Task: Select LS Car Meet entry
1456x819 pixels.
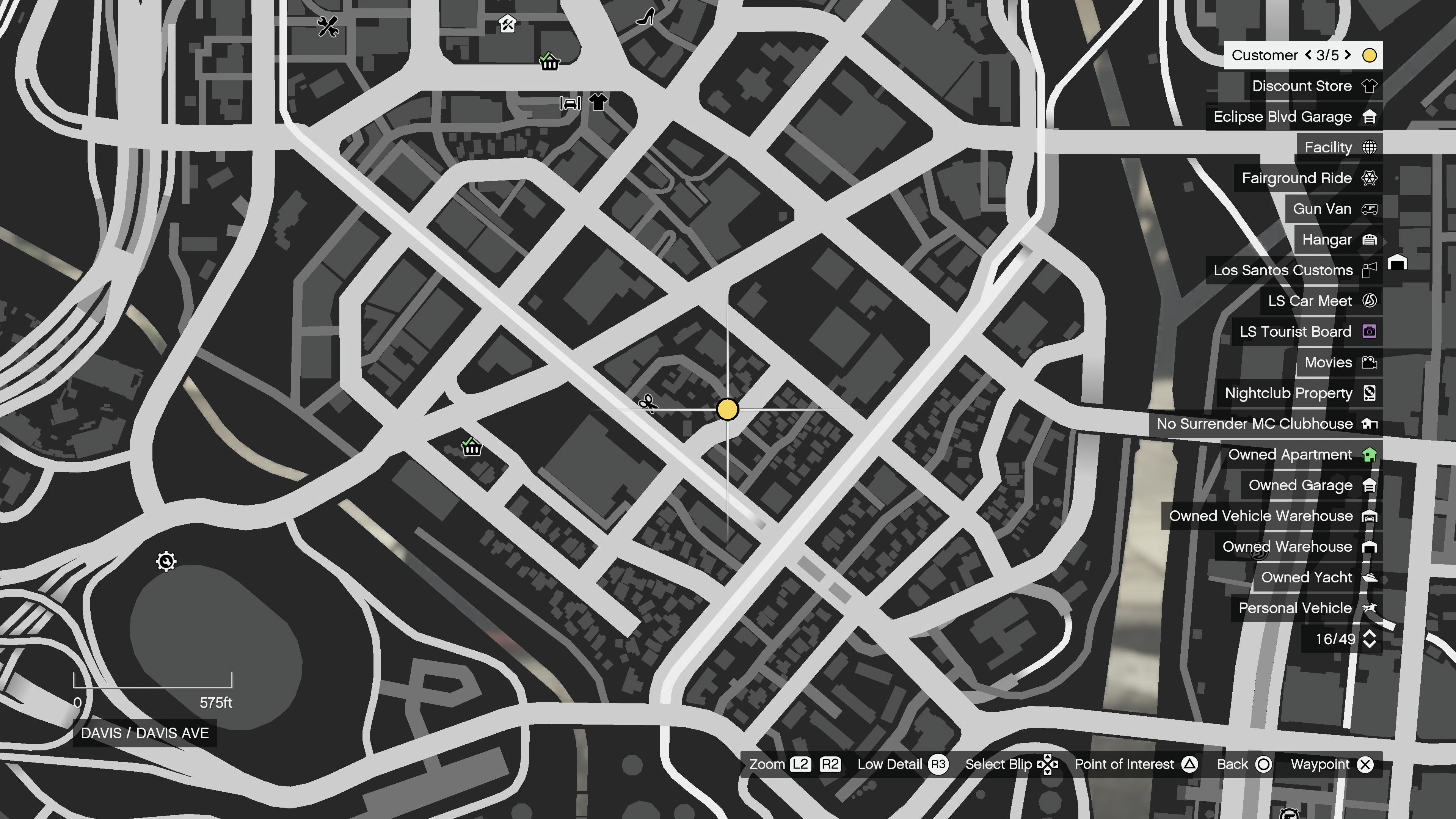Action: [1321, 301]
